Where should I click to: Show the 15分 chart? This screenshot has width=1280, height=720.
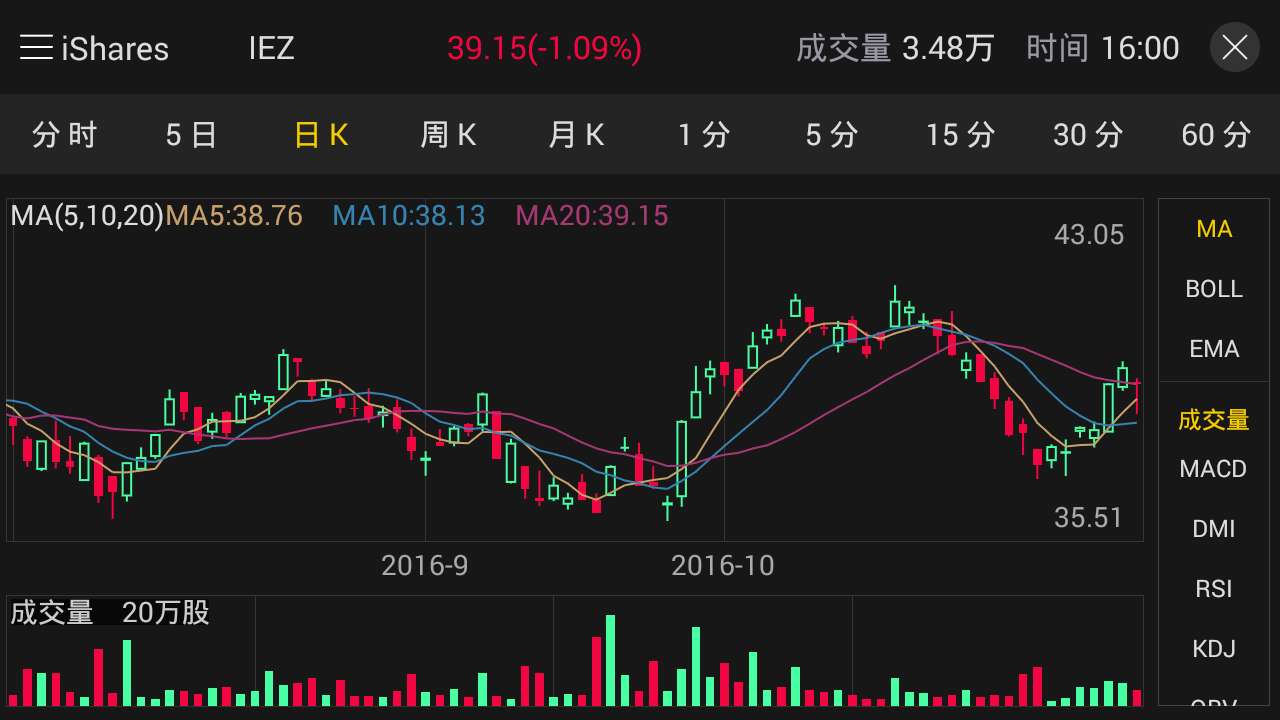tap(960, 134)
